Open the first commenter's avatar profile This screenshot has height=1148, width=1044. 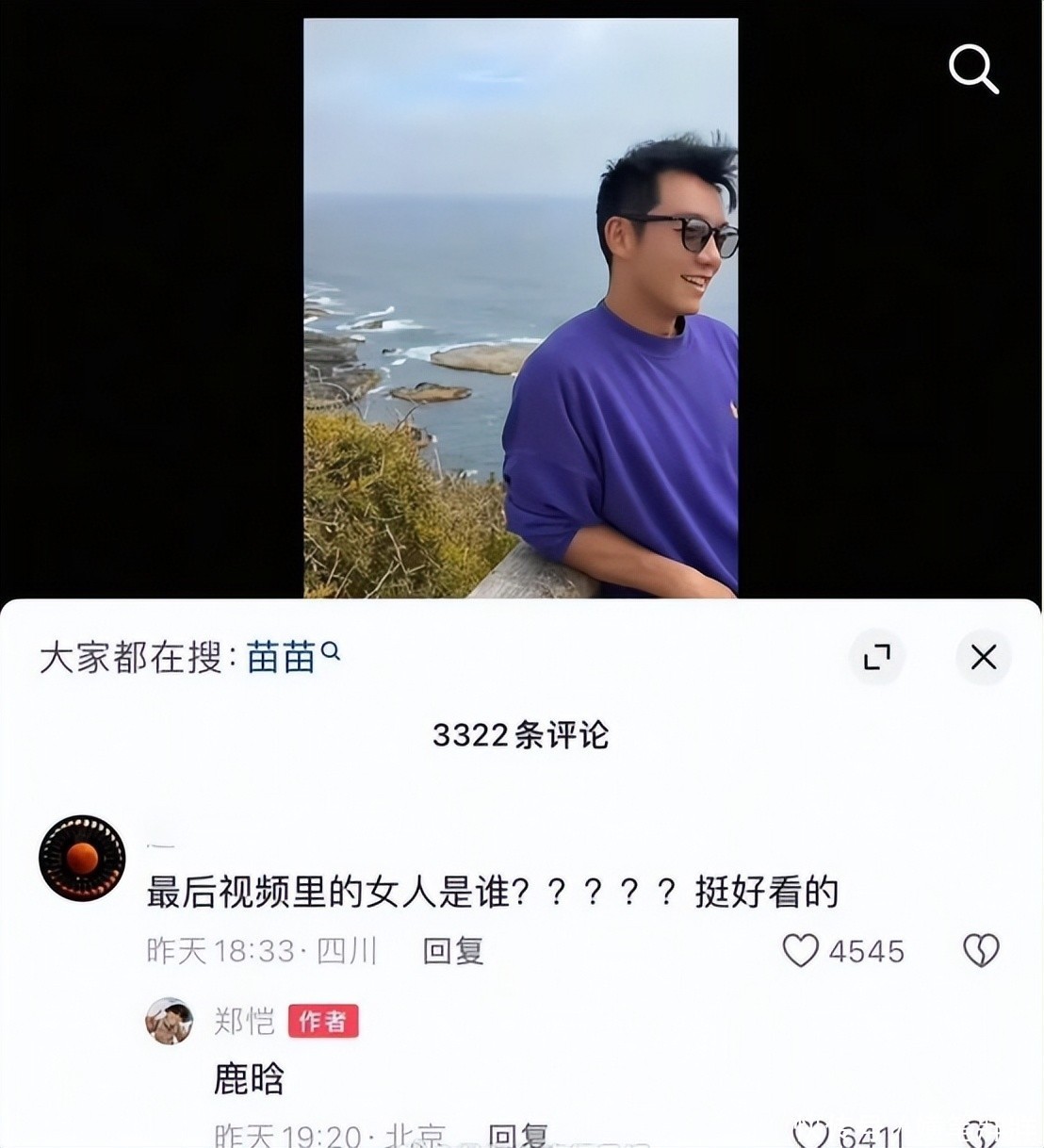[x=82, y=858]
